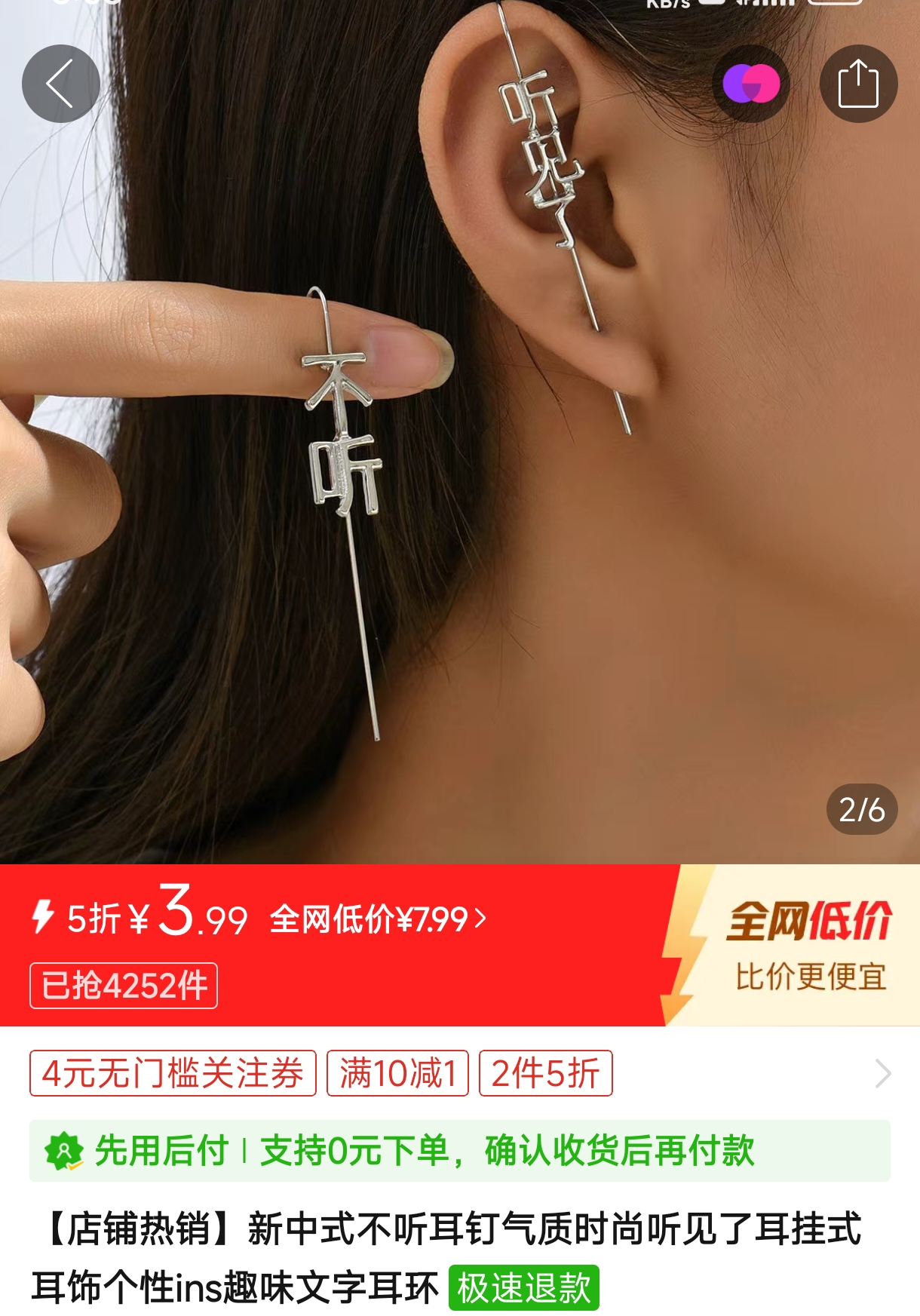Expand the coupons row with chevron
Screen dimensions: 920x1316
click(x=882, y=1073)
